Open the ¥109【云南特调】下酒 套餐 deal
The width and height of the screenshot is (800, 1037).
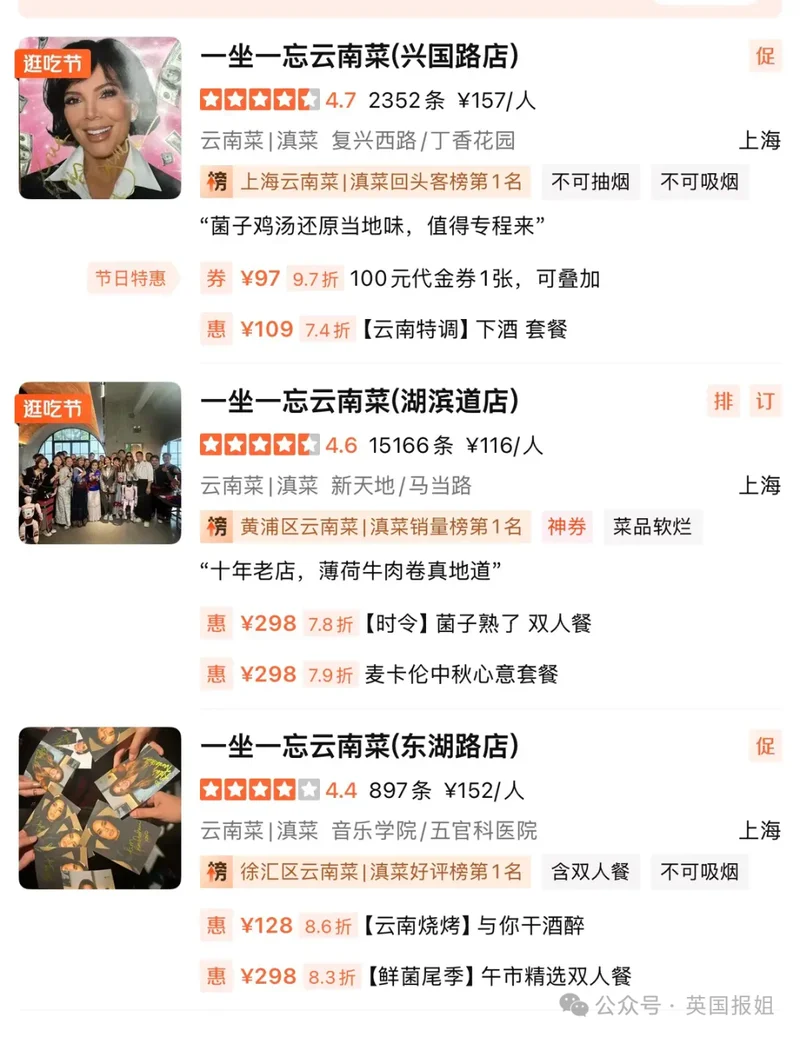point(384,329)
